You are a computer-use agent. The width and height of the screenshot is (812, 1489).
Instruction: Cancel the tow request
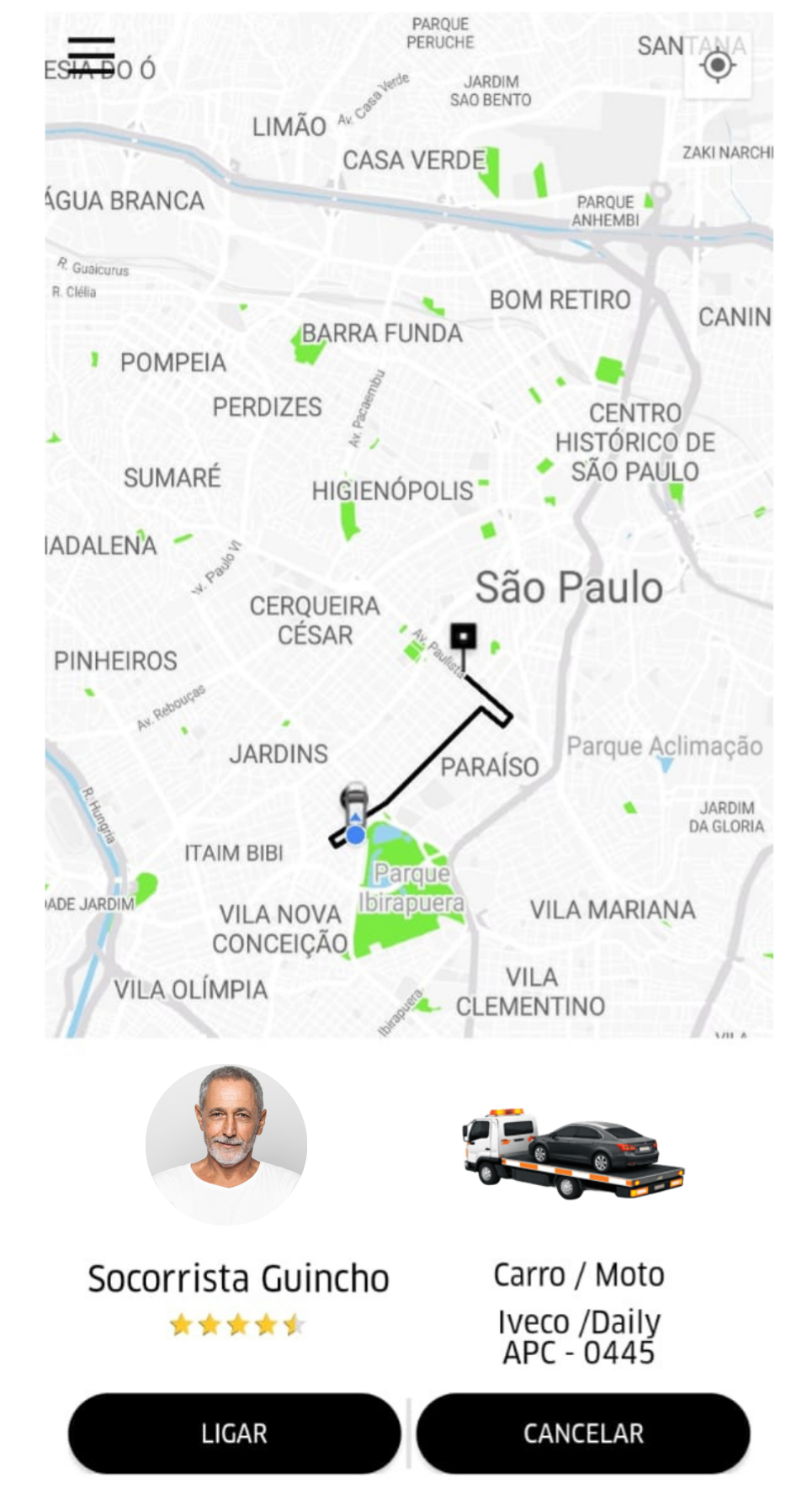(x=583, y=1433)
